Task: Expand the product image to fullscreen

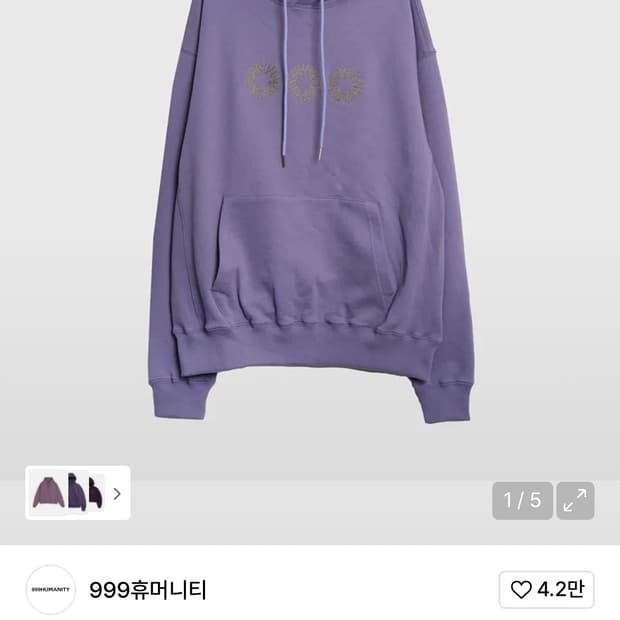Action: (575, 500)
